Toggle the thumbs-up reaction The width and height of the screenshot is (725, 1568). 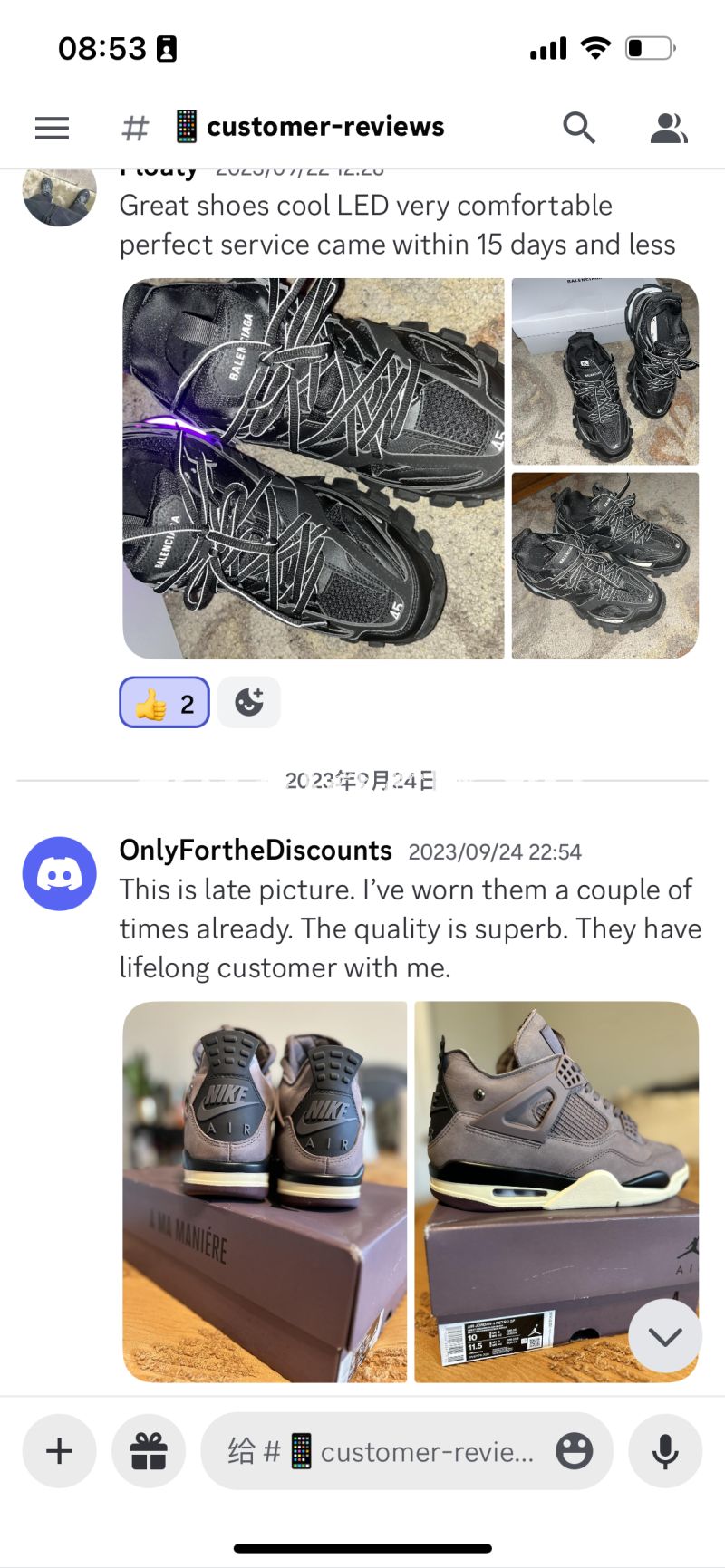165,703
